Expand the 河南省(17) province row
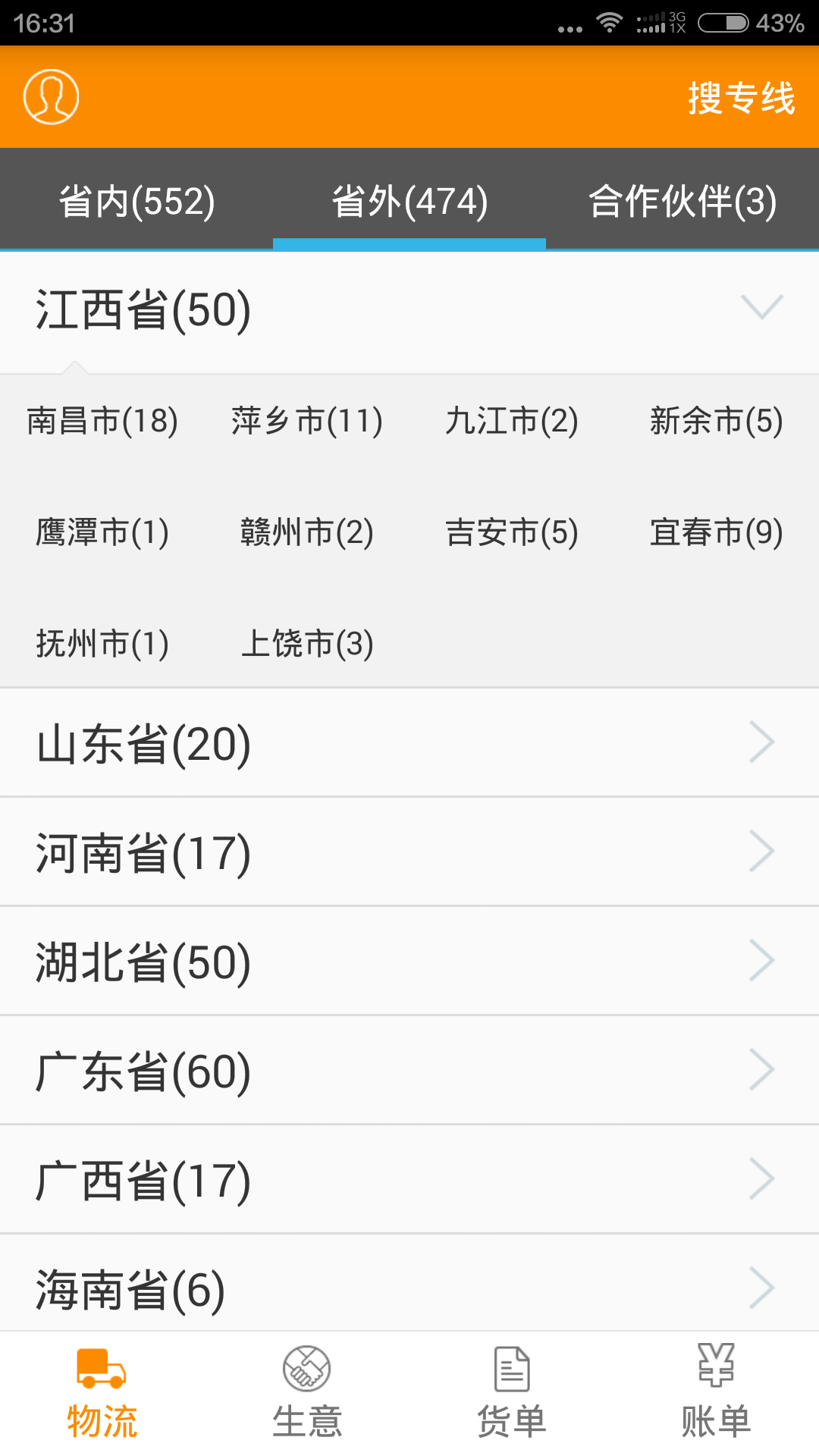This screenshot has width=819, height=1456. pyautogui.click(x=409, y=852)
